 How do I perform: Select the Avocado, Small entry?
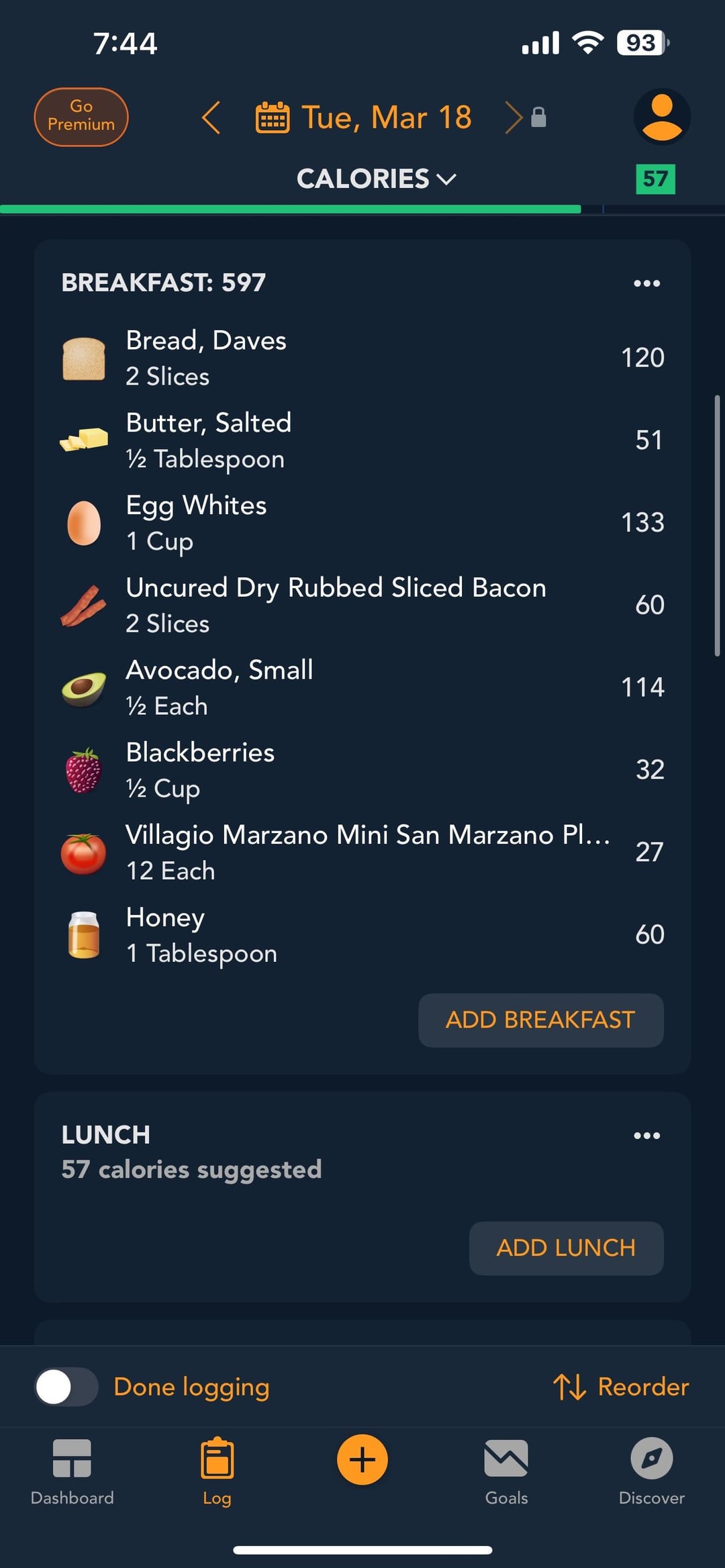click(x=362, y=688)
